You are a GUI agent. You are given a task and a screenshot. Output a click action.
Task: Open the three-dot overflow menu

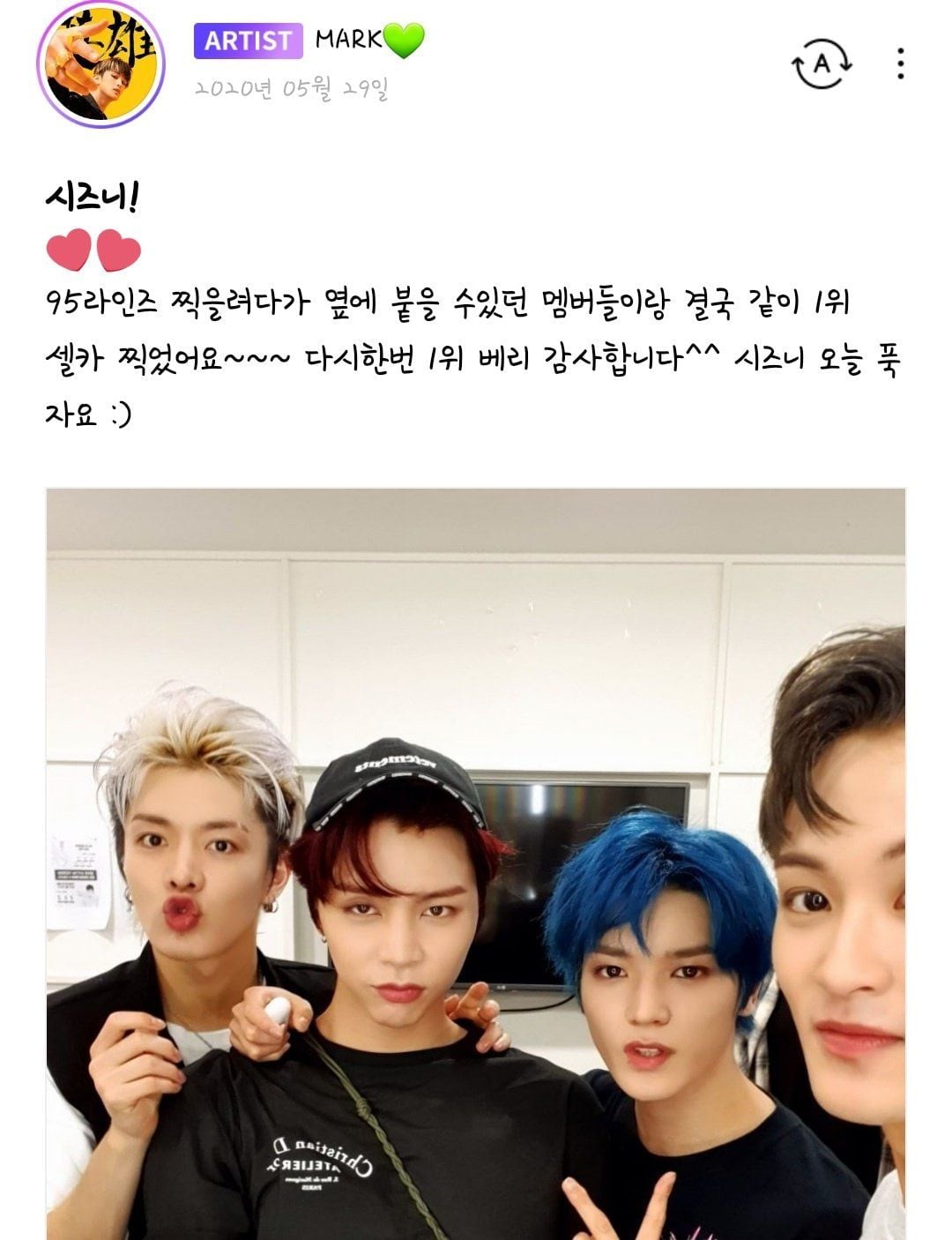coord(900,63)
